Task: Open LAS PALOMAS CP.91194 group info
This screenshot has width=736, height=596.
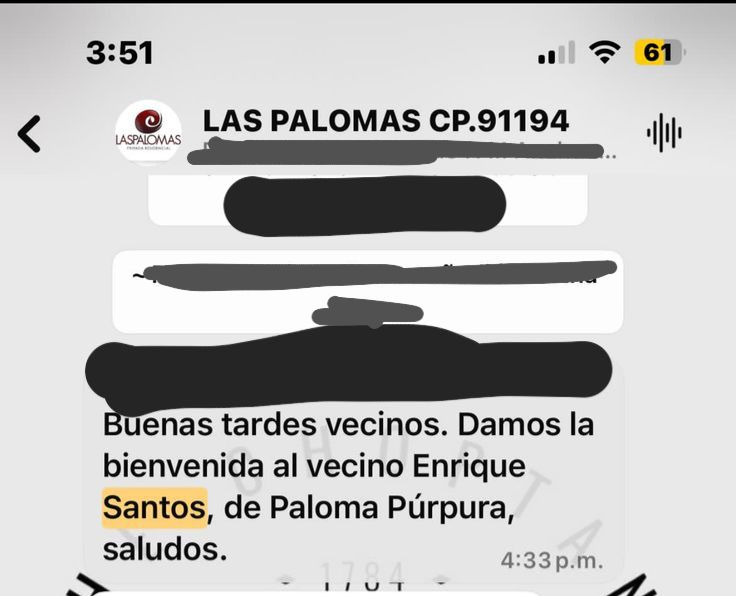Action: [x=385, y=122]
